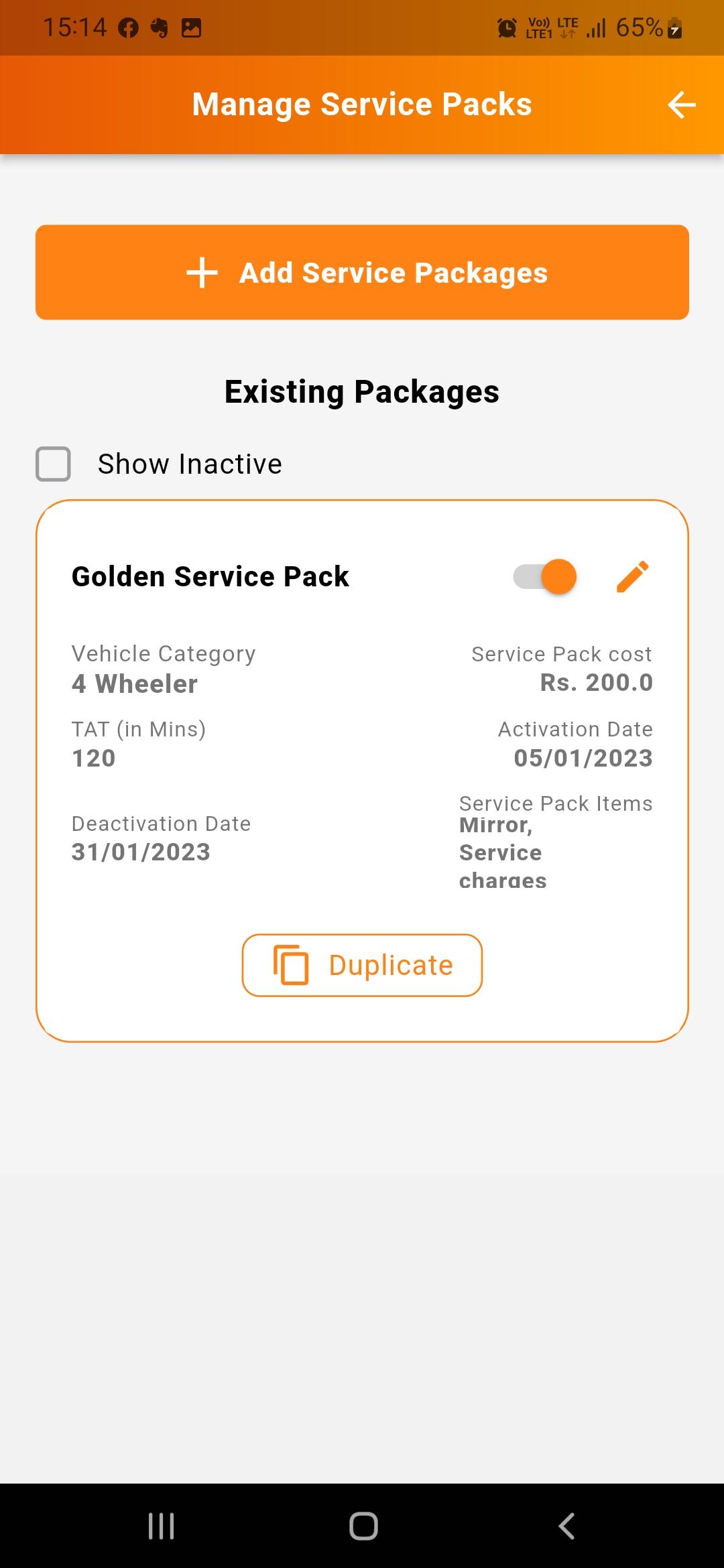Go back using the header arrow
The width and height of the screenshot is (724, 1568).
tap(681, 105)
